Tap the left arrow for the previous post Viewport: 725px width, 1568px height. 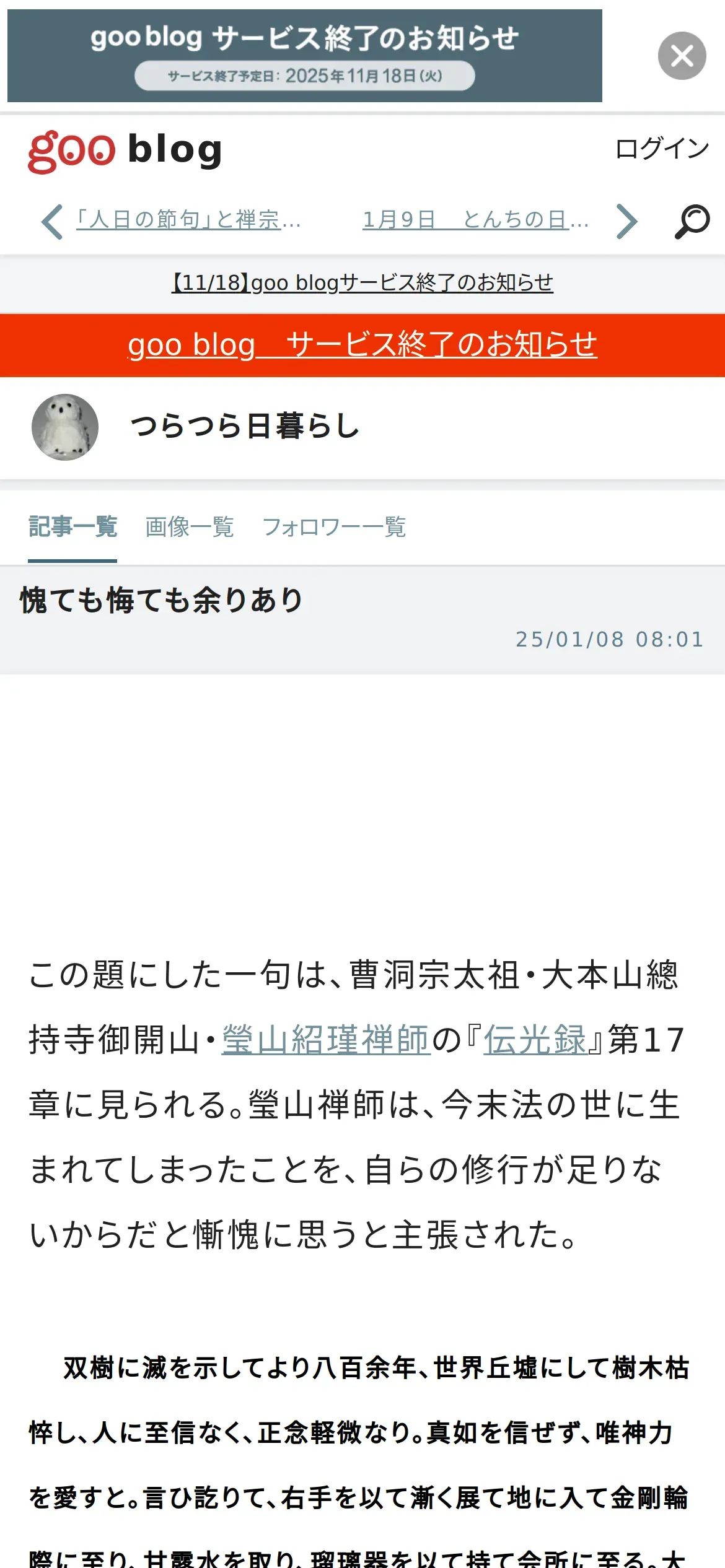click(x=52, y=221)
